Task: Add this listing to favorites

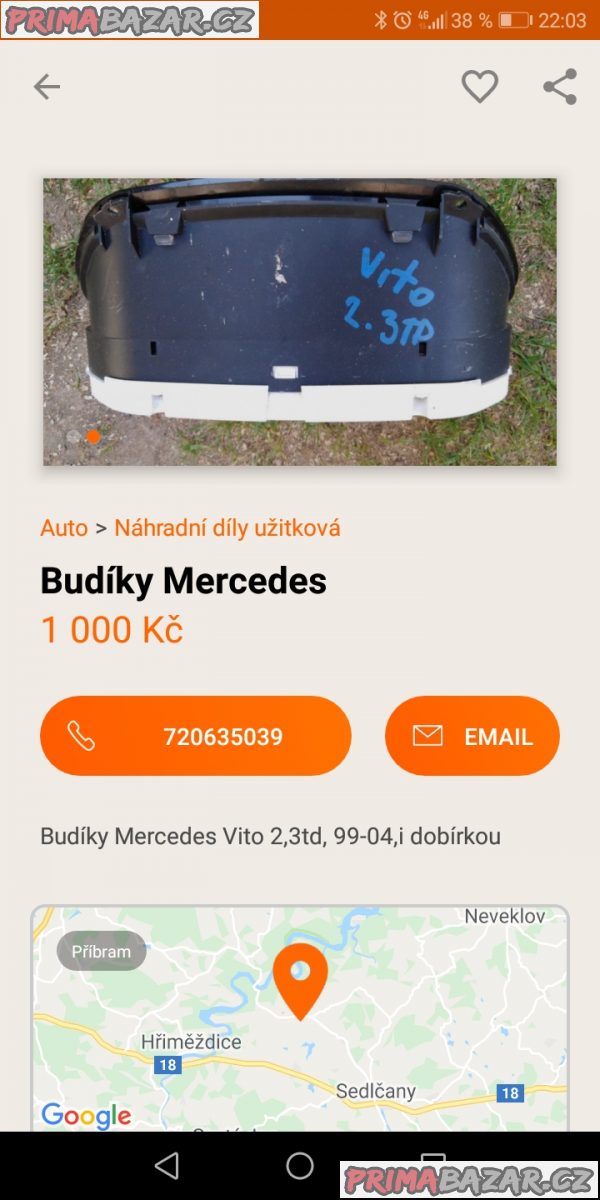Action: pos(480,87)
